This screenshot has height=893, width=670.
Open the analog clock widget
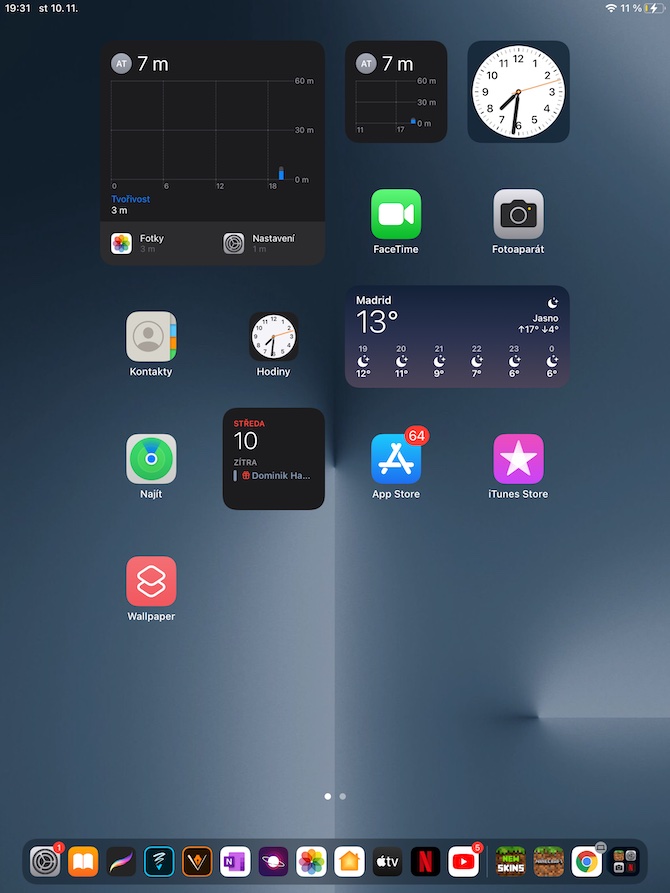click(x=518, y=92)
